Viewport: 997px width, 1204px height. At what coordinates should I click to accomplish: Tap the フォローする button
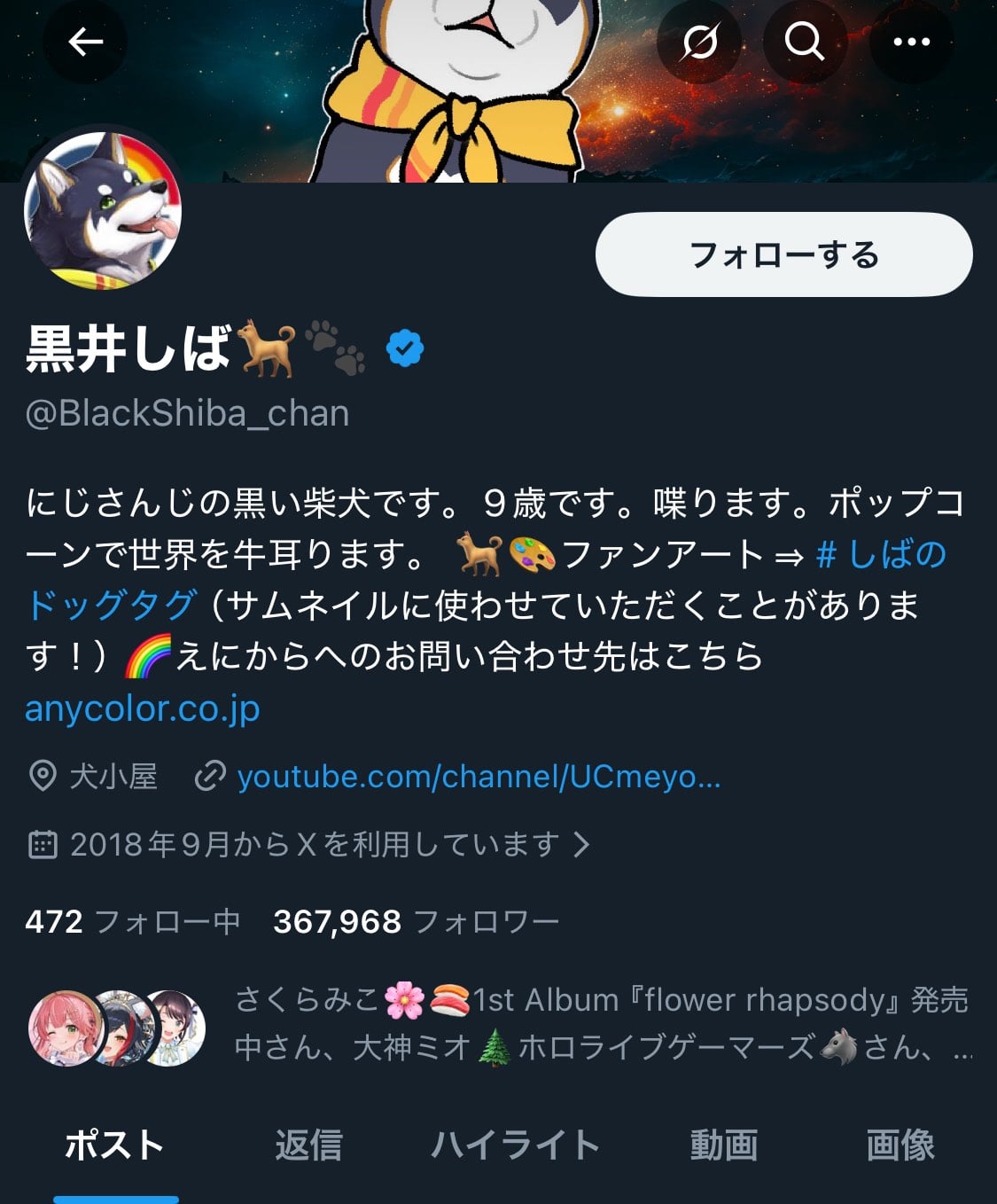pos(783,255)
